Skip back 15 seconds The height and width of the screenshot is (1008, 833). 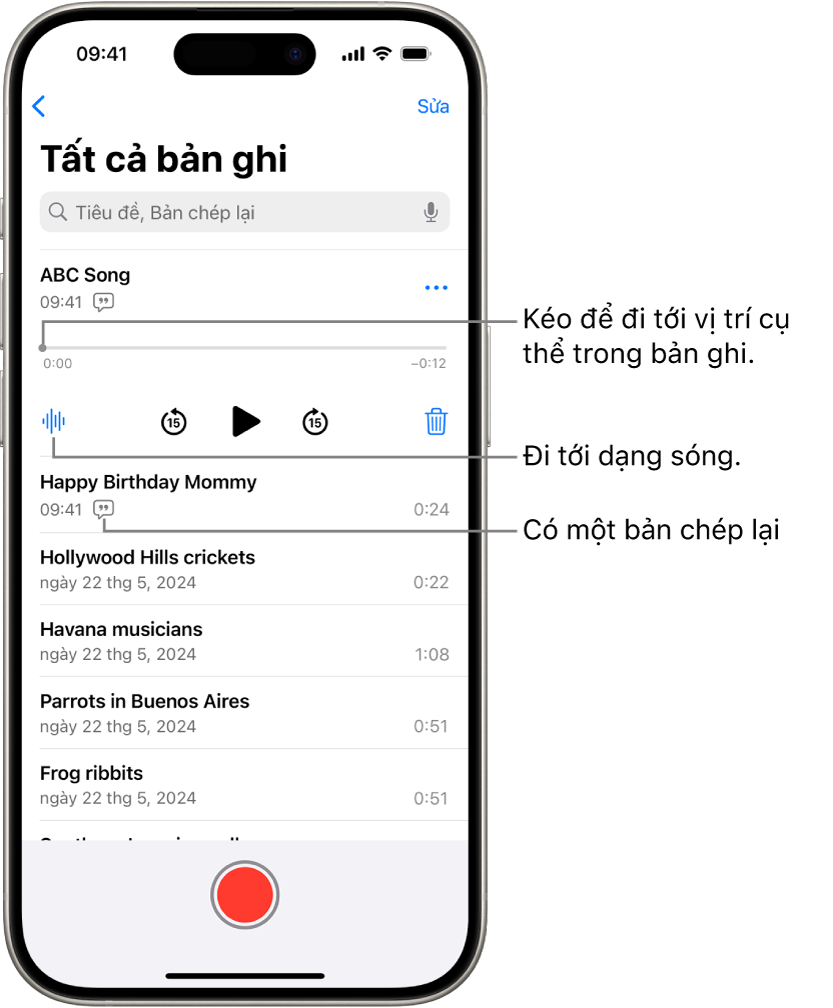[x=174, y=422]
